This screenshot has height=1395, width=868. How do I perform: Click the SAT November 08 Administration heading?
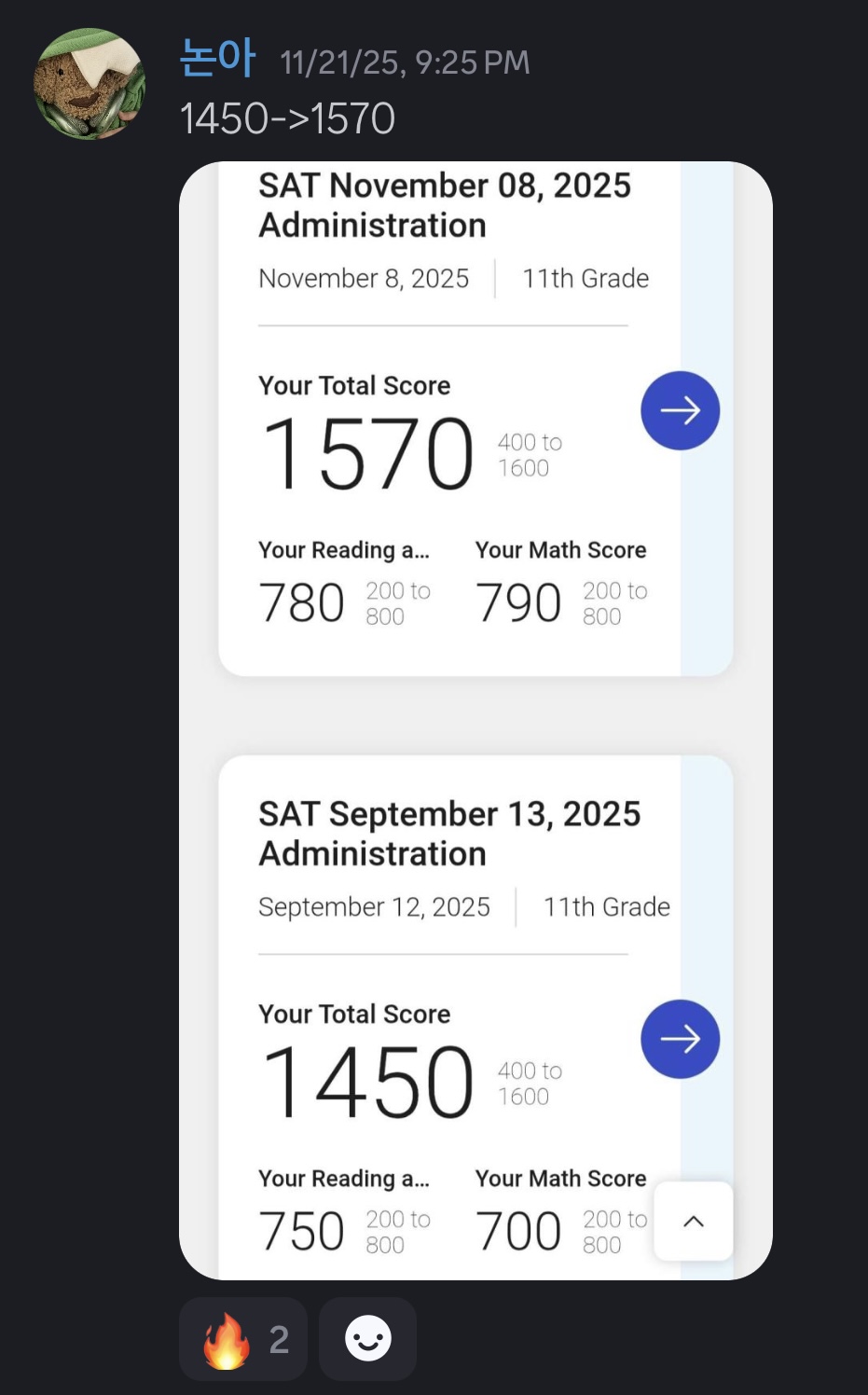tap(445, 205)
